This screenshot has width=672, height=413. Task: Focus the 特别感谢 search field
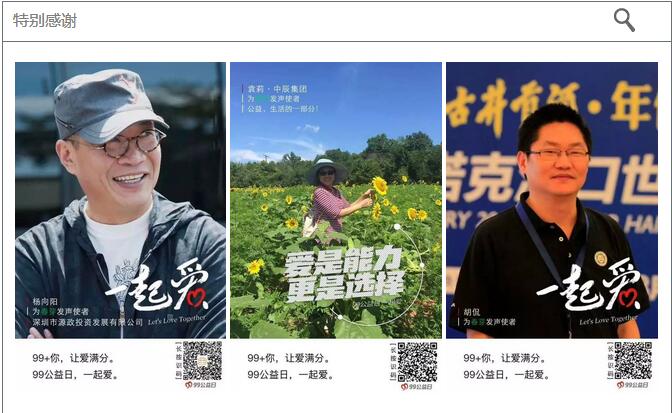click(x=300, y=21)
